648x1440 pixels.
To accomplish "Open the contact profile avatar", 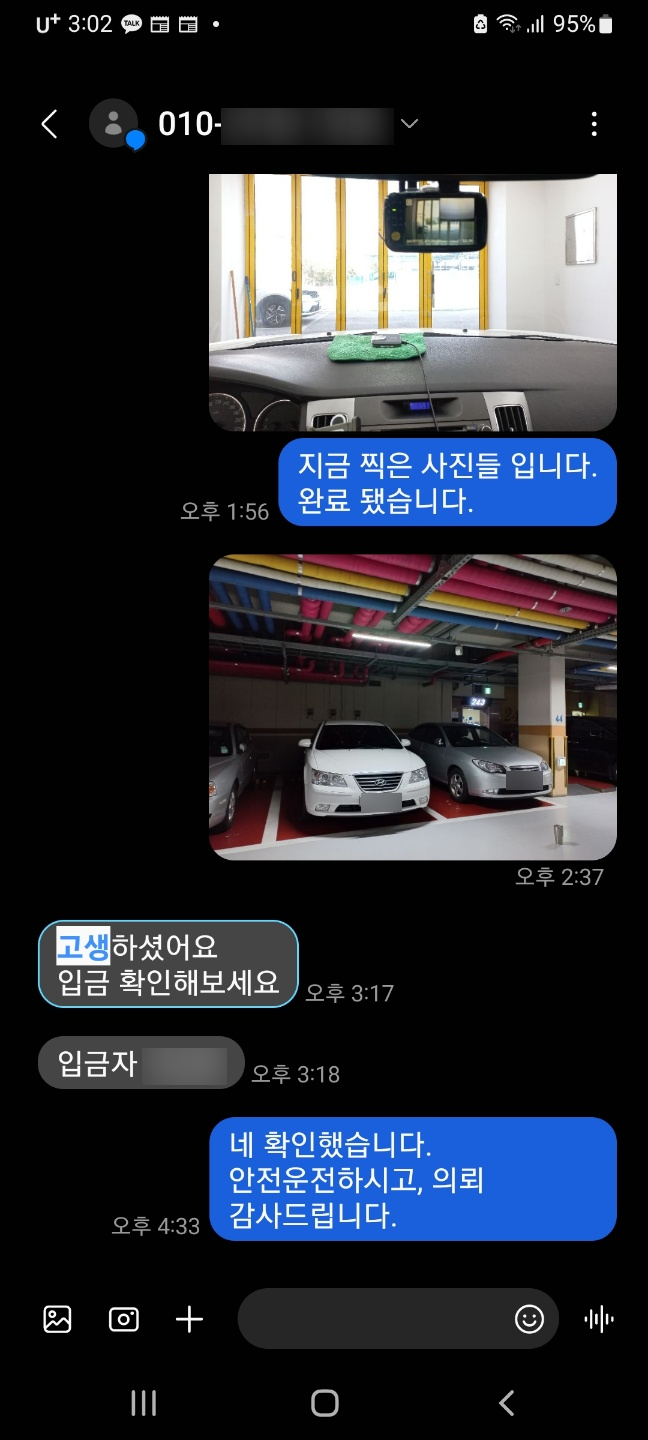I will (x=114, y=124).
